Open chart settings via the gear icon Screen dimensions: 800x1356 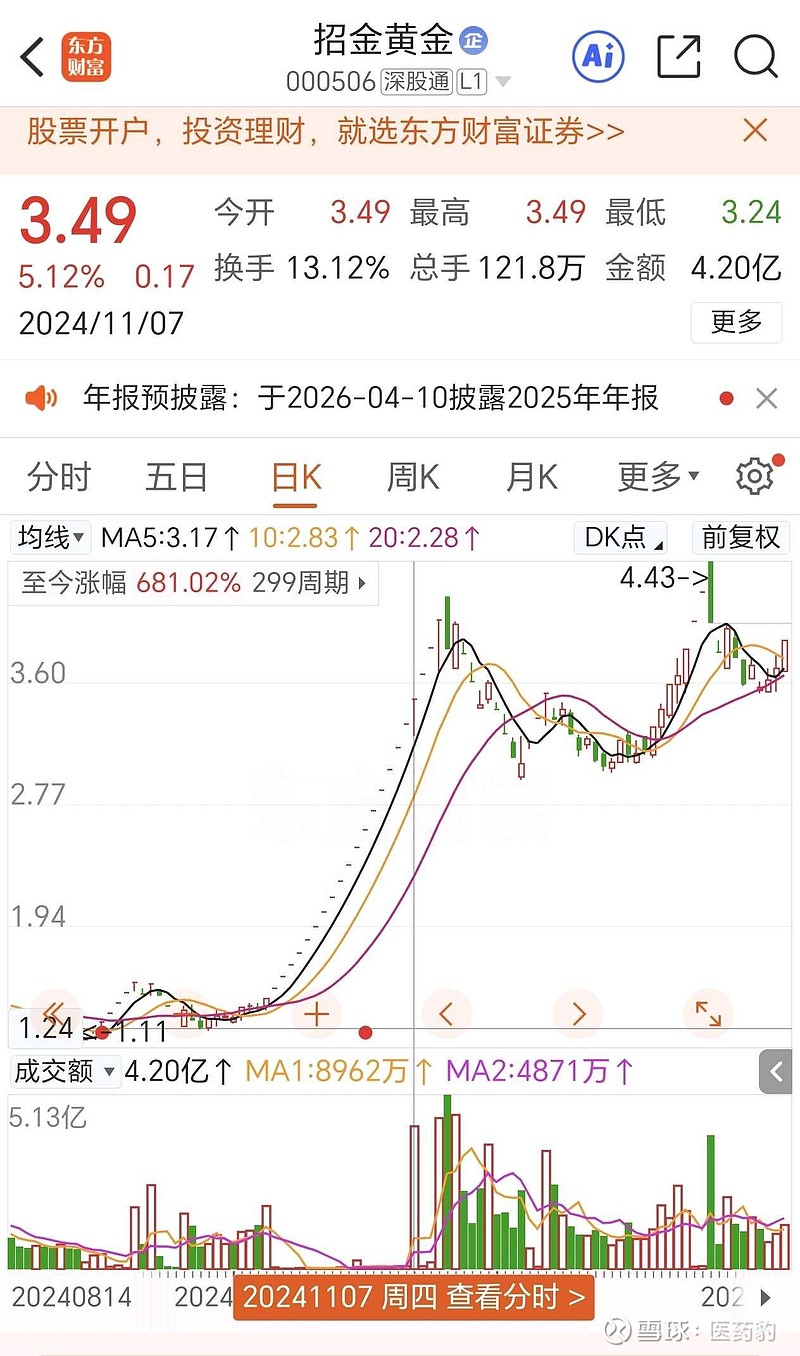pos(754,476)
